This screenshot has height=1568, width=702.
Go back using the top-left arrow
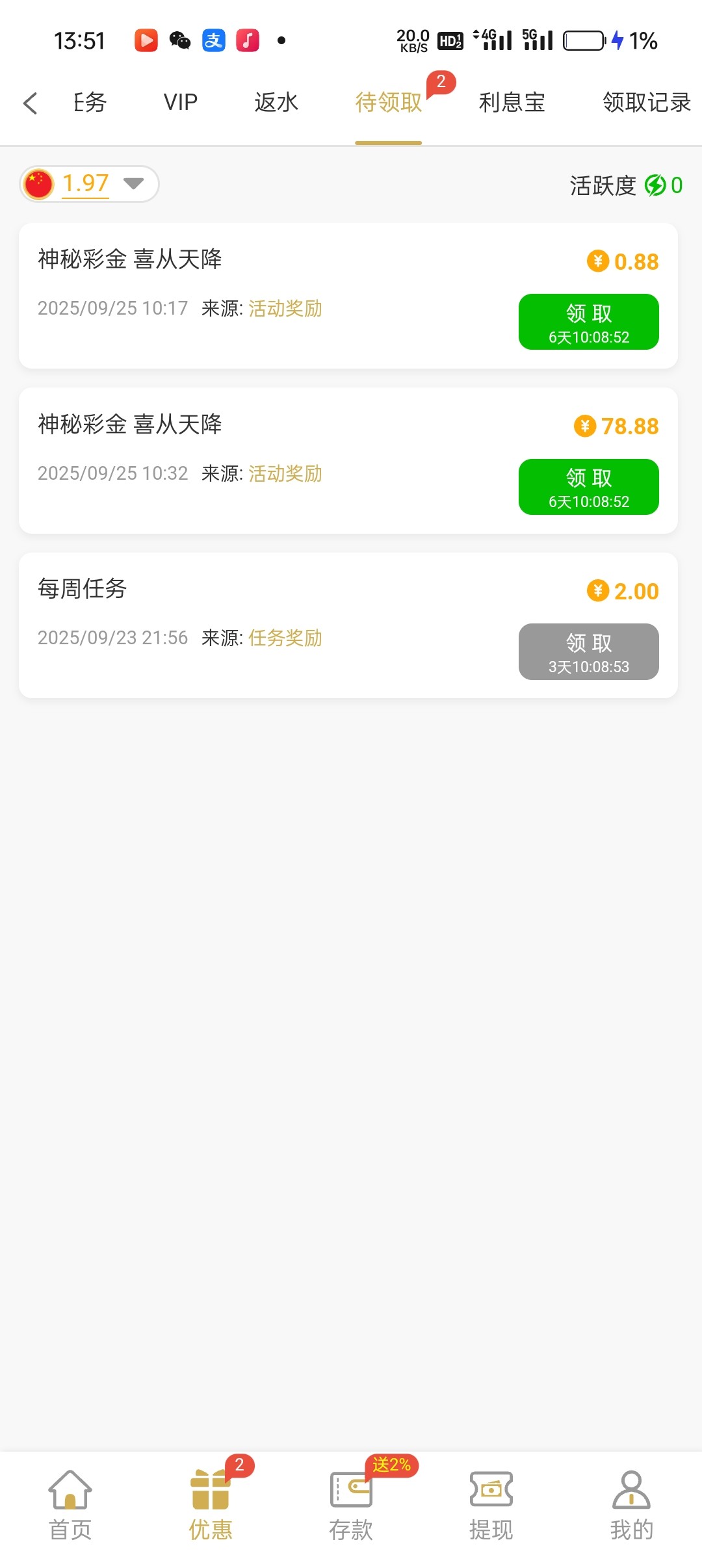pos(30,103)
